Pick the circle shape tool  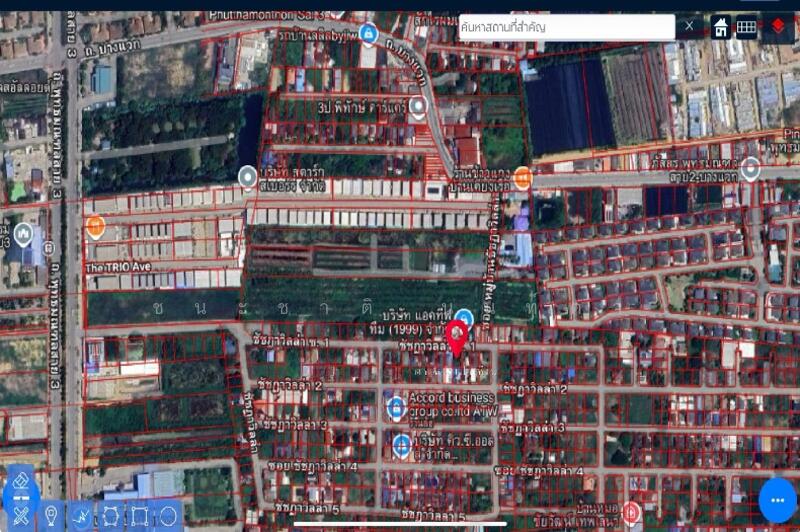[168, 516]
